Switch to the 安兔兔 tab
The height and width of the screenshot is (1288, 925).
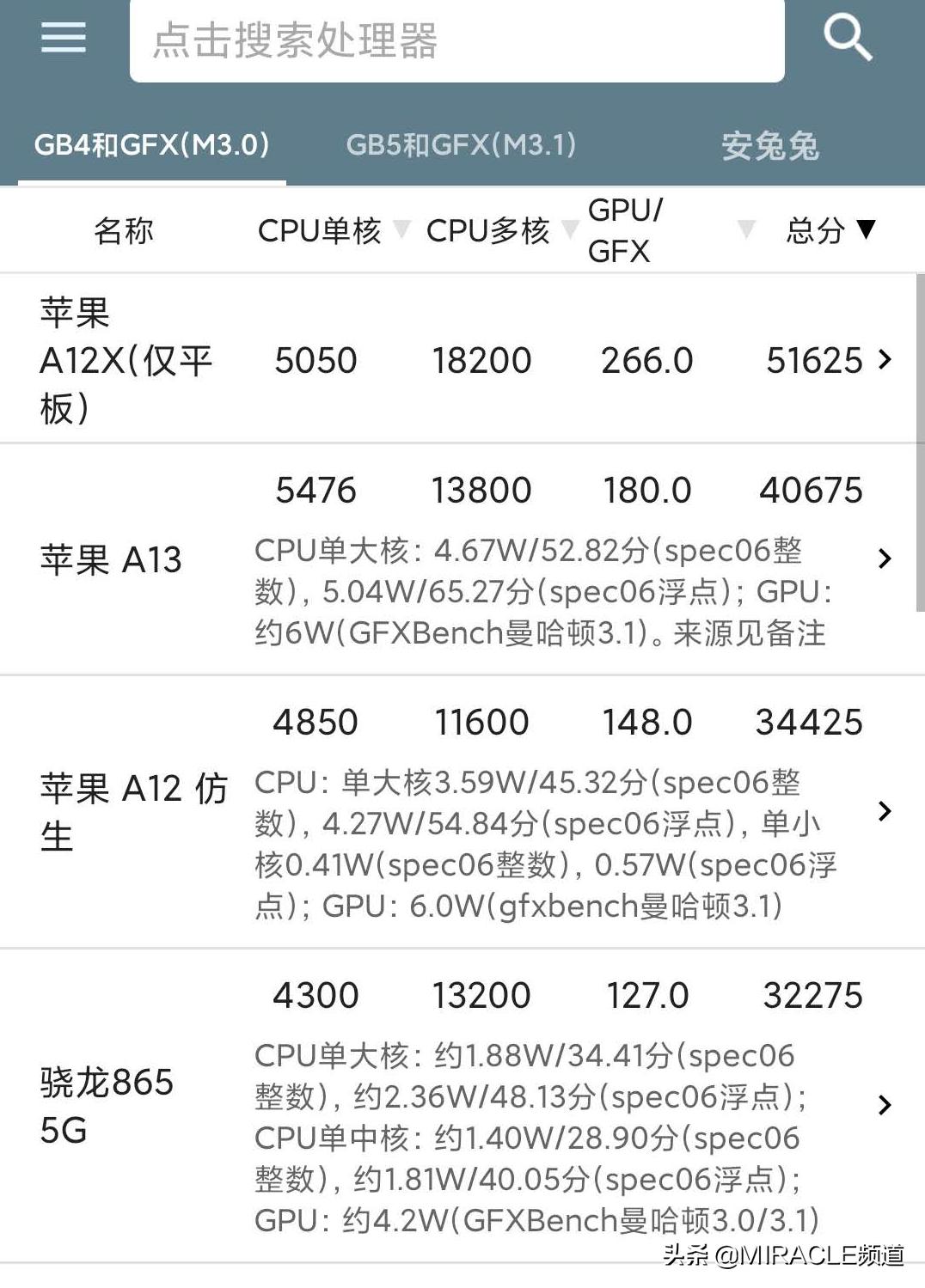[769, 145]
